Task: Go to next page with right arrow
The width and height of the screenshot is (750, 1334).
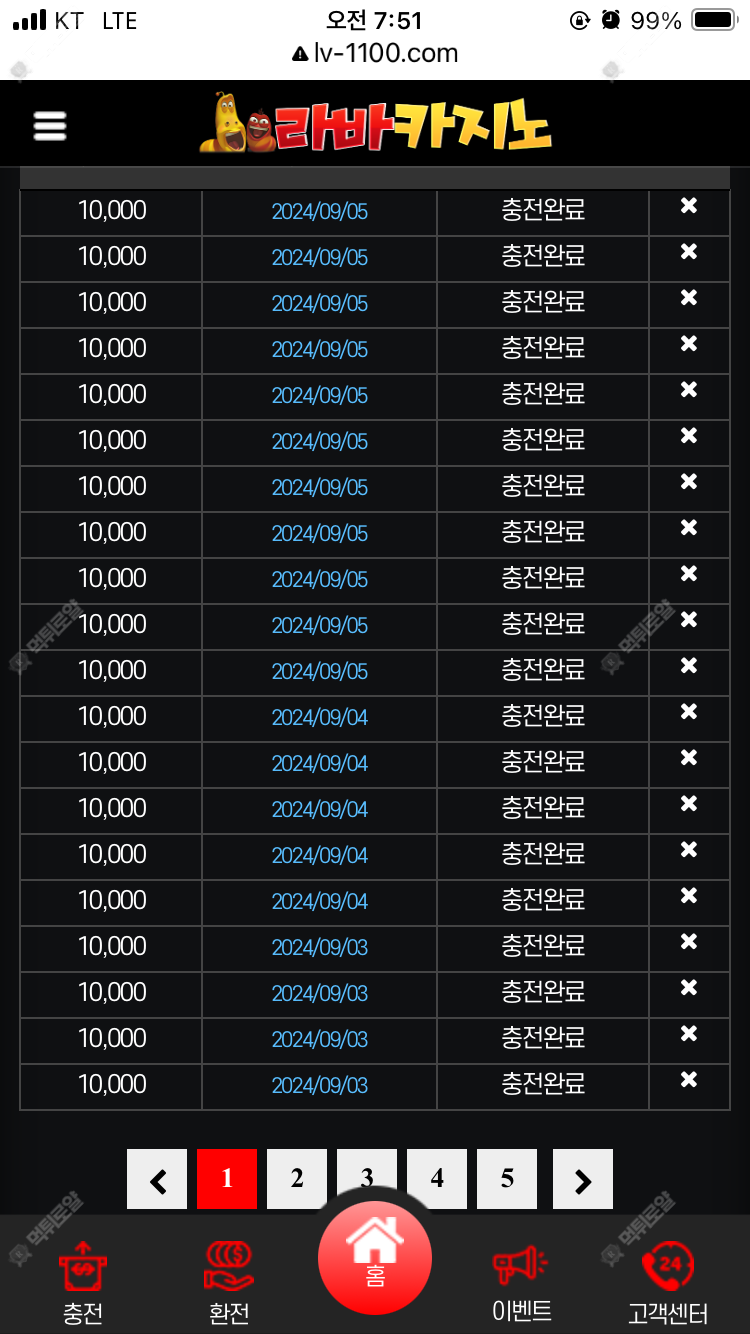Action: (583, 1179)
